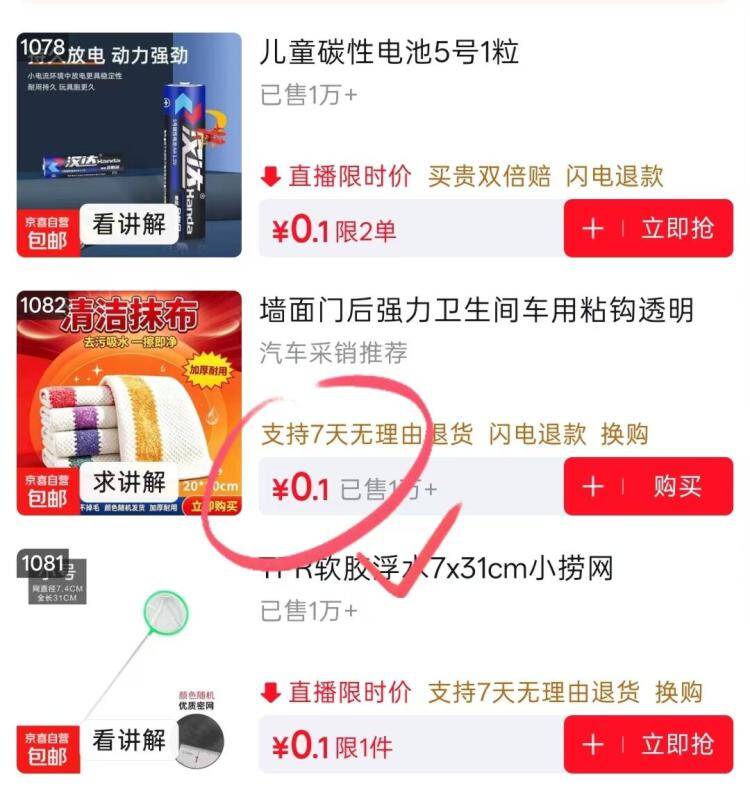Add 墙面门后粘钩 item to cart with plus
The height and width of the screenshot is (804, 750).
(593, 486)
